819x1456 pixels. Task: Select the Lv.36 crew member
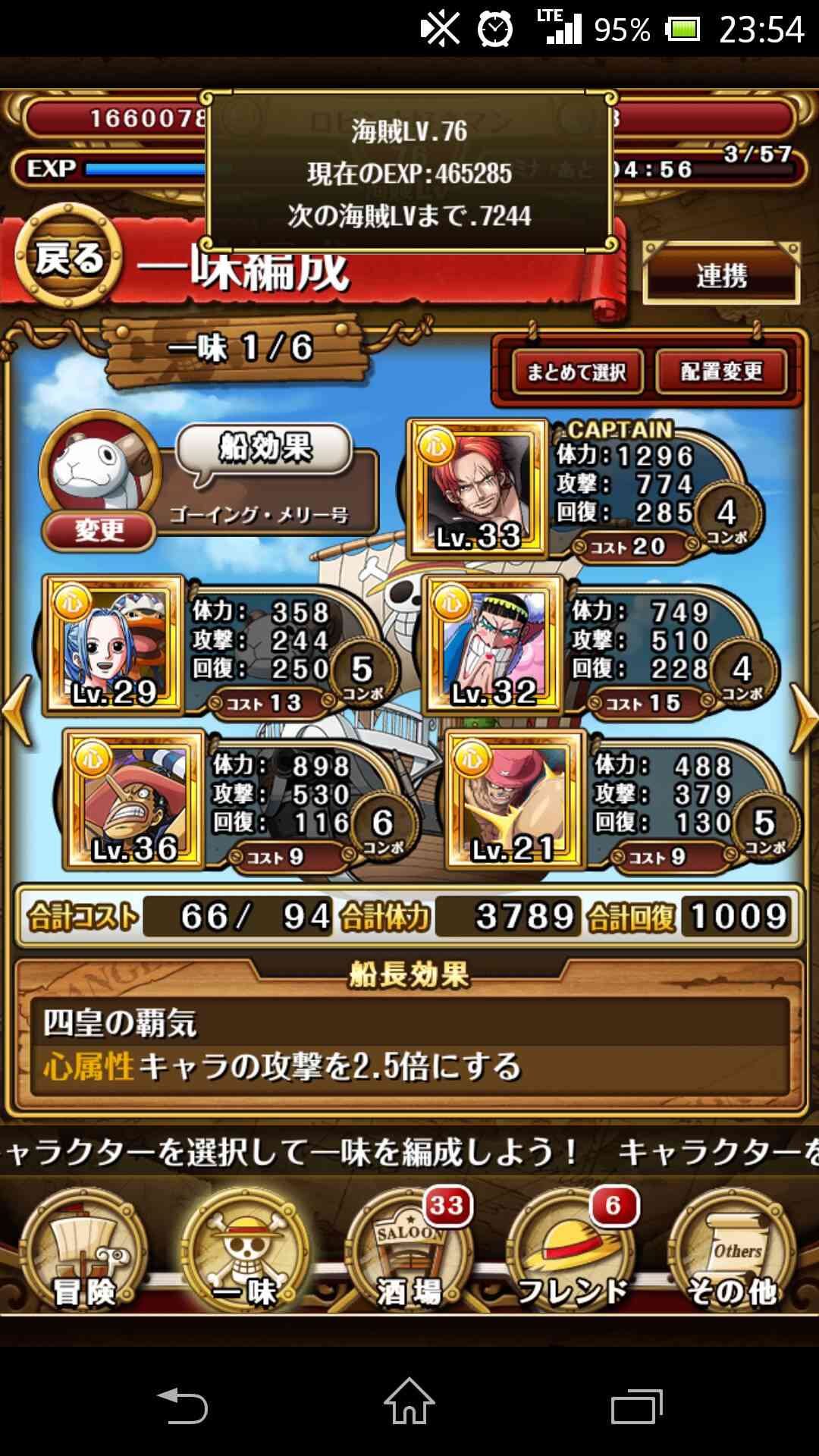[x=134, y=799]
